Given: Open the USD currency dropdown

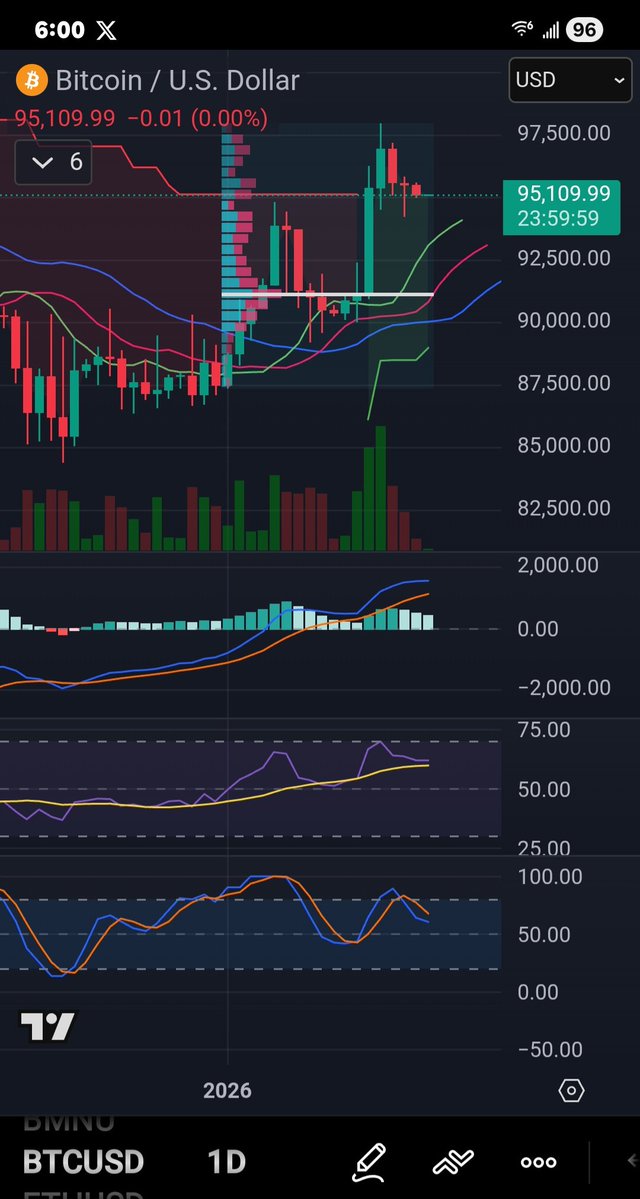Looking at the screenshot, I should [569, 80].
